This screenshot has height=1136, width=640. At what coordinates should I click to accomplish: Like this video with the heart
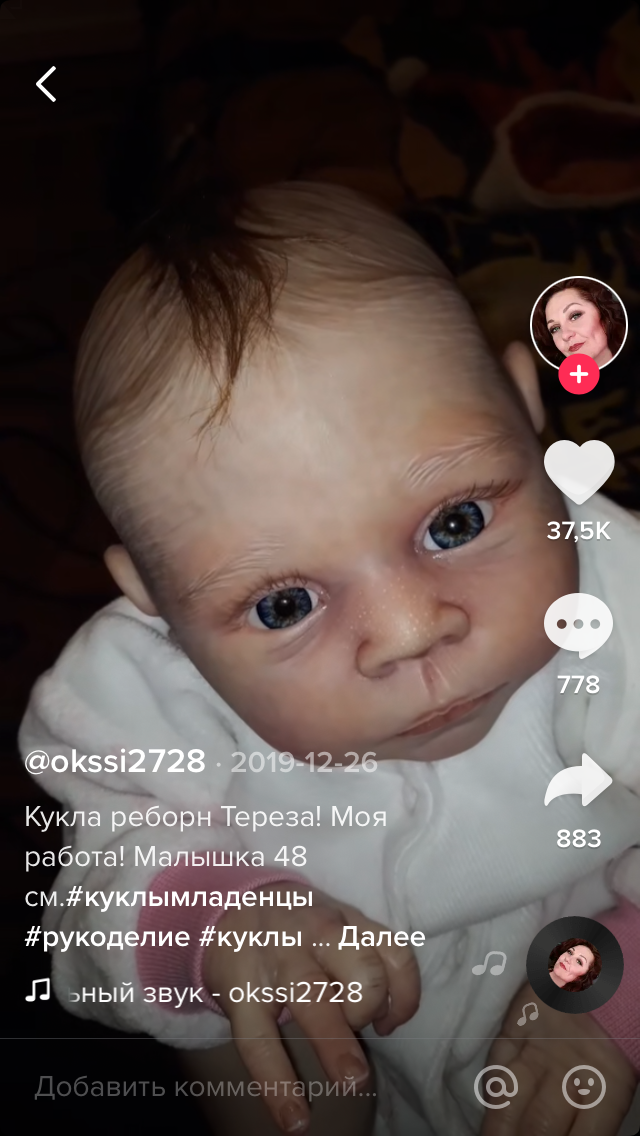click(579, 472)
